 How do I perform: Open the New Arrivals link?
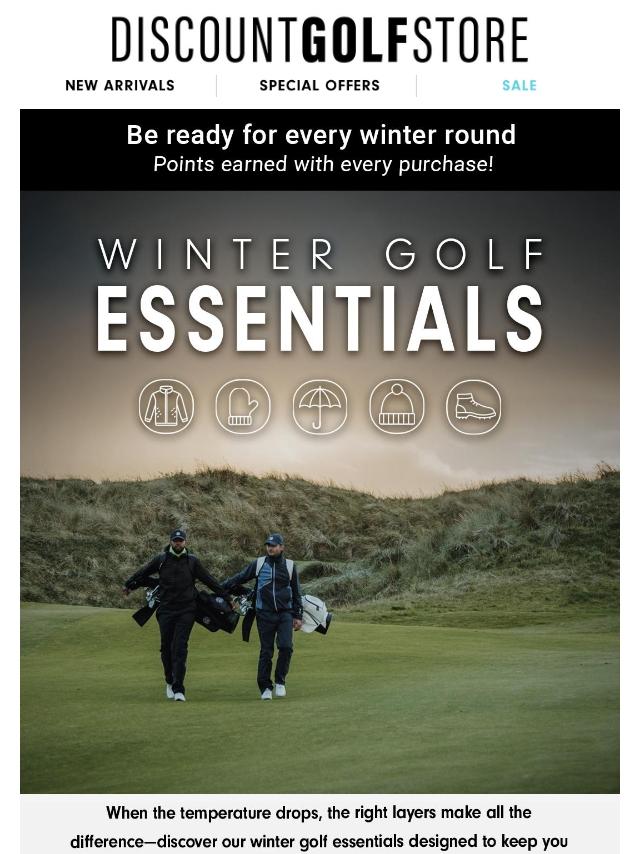tap(120, 86)
